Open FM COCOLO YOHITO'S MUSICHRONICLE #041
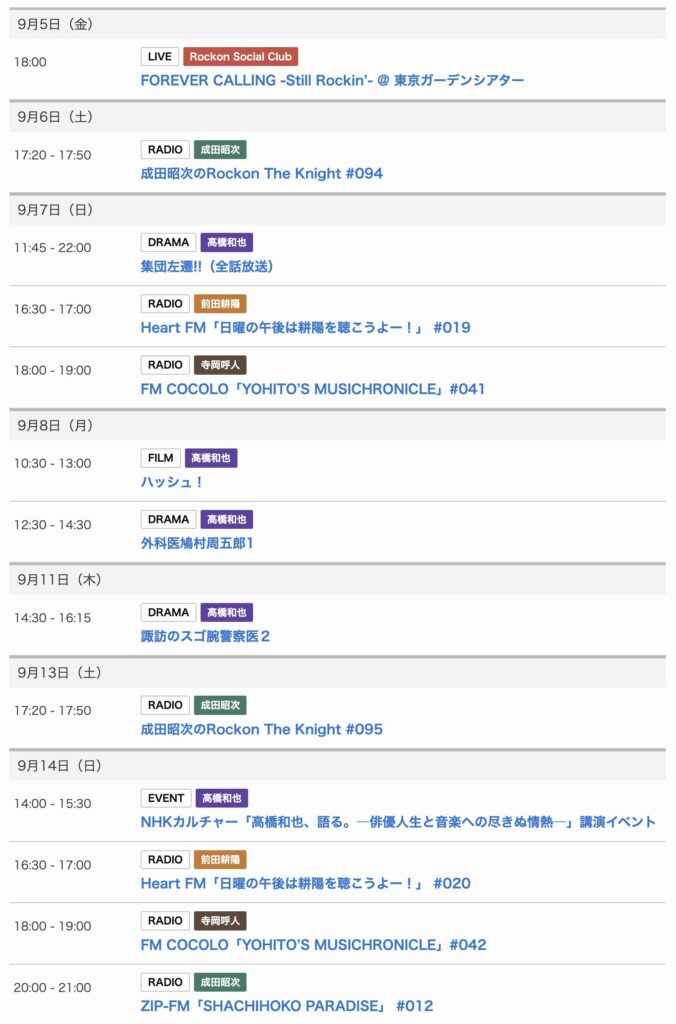 pos(312,389)
